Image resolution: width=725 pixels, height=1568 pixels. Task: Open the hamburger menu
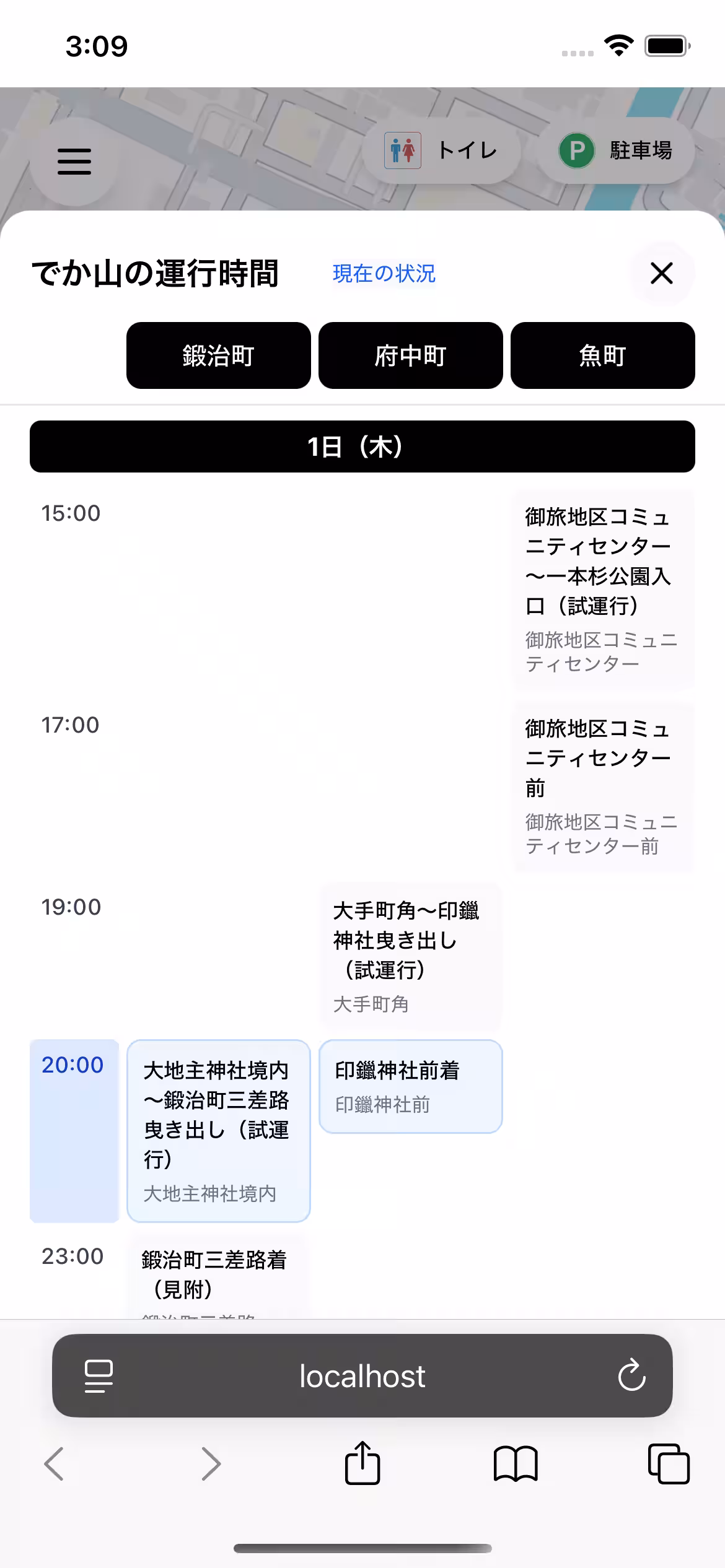tap(73, 162)
